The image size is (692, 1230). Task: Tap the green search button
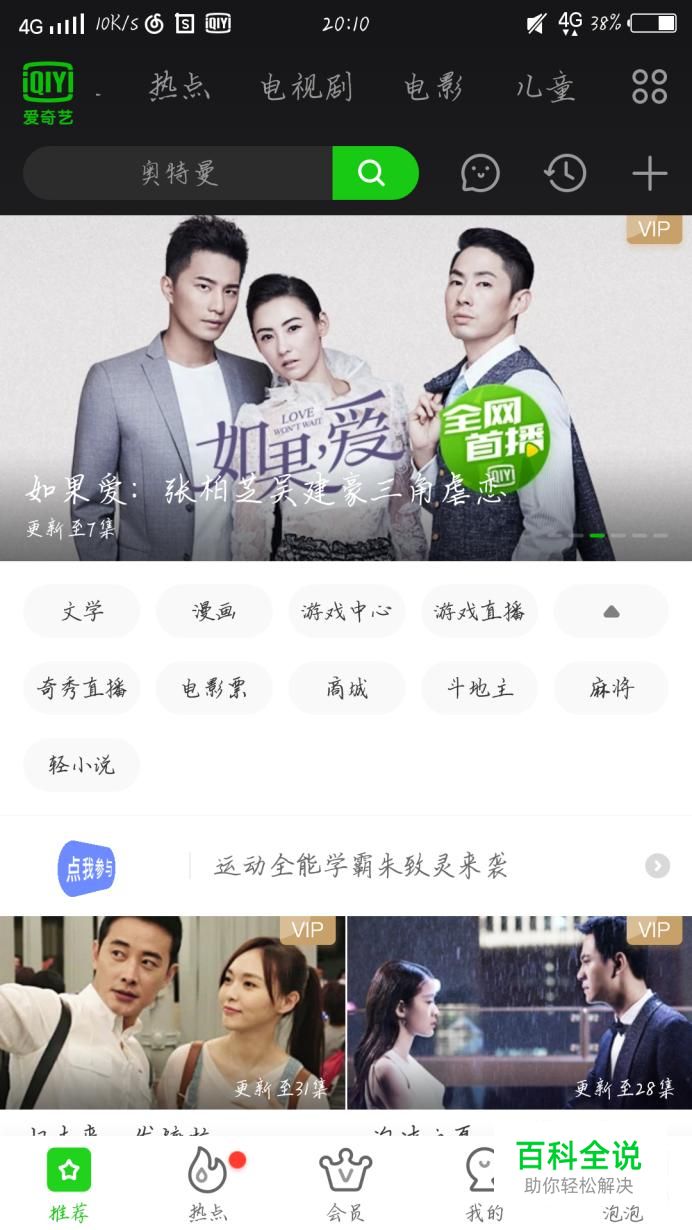[x=374, y=173]
